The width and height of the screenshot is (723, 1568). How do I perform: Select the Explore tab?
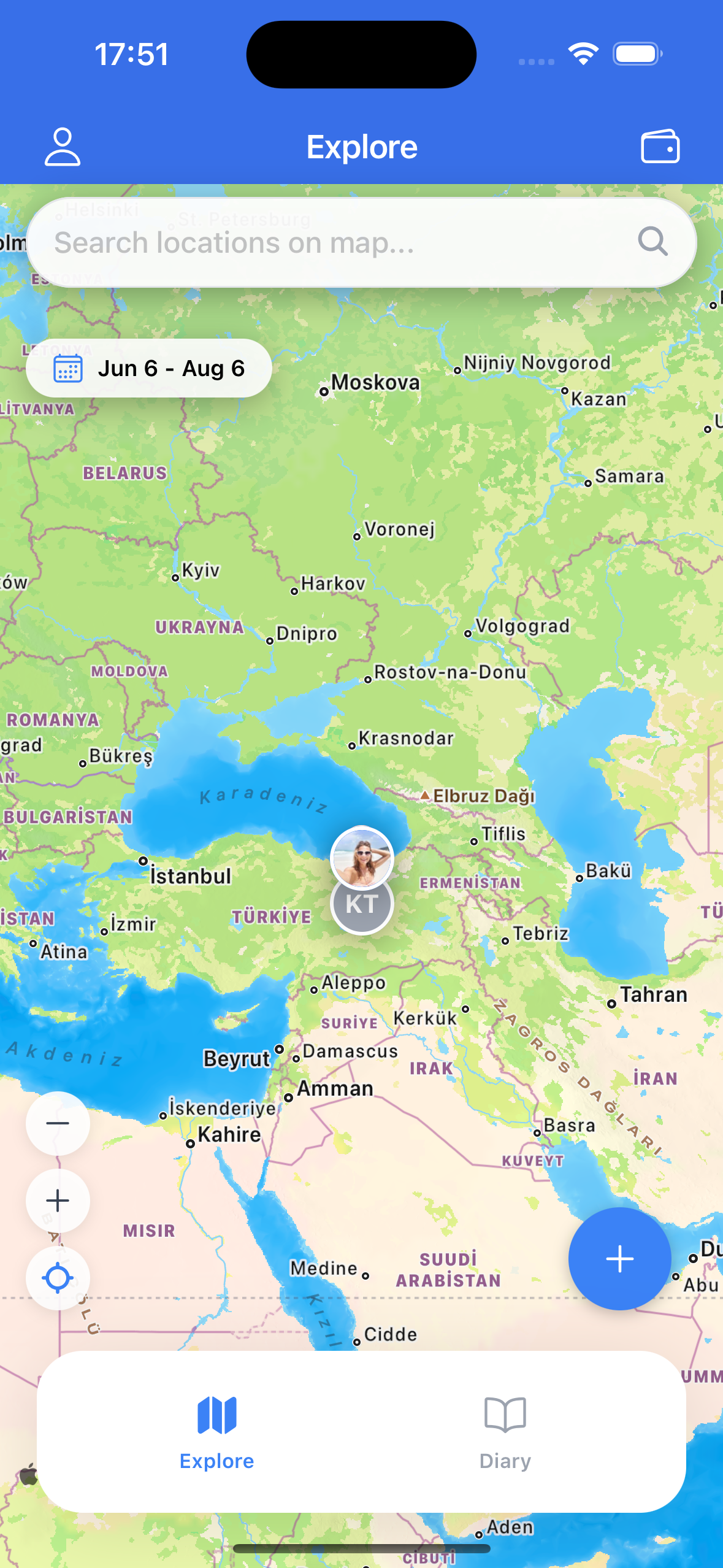(x=216, y=1432)
